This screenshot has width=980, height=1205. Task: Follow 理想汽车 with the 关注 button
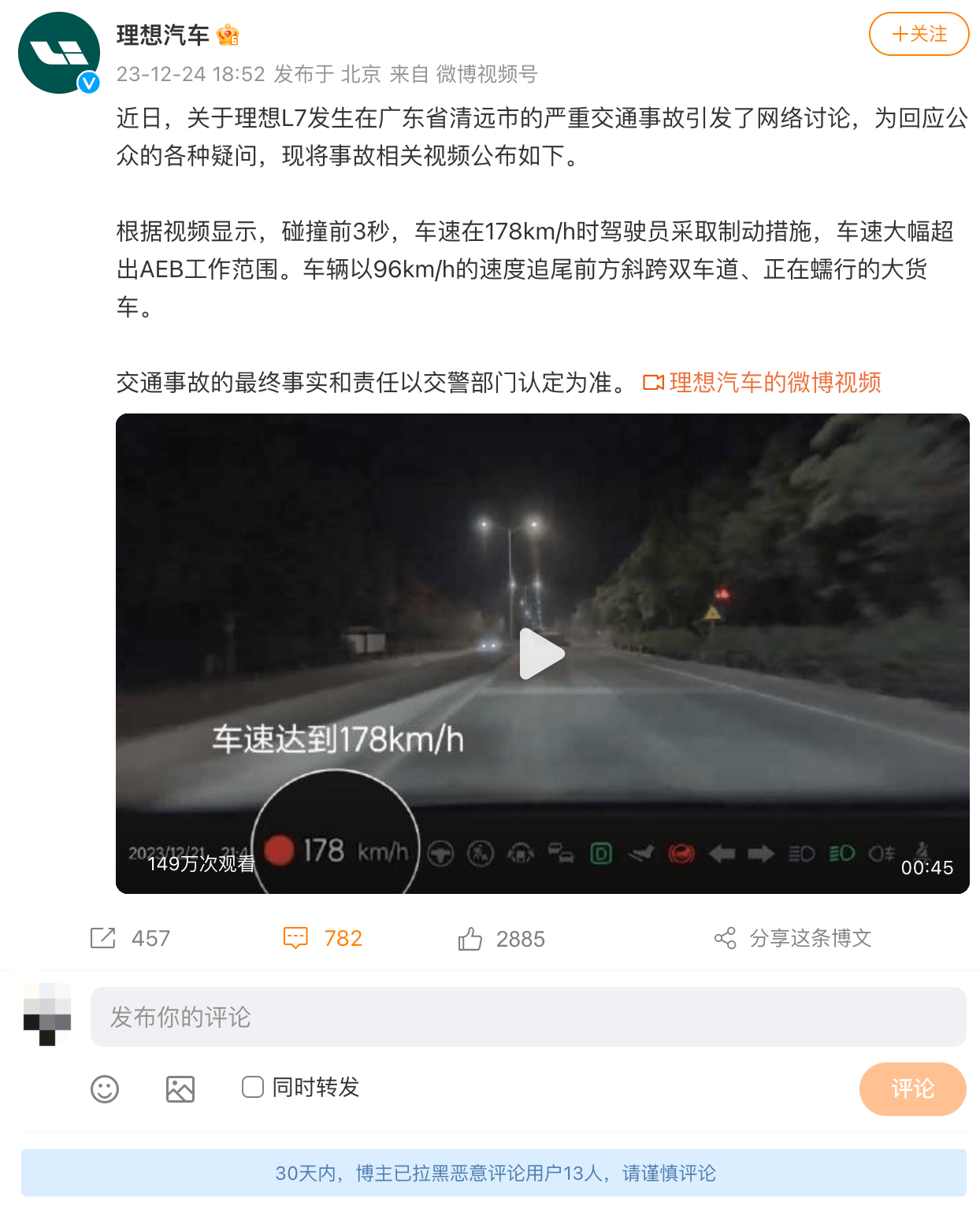tap(919, 34)
